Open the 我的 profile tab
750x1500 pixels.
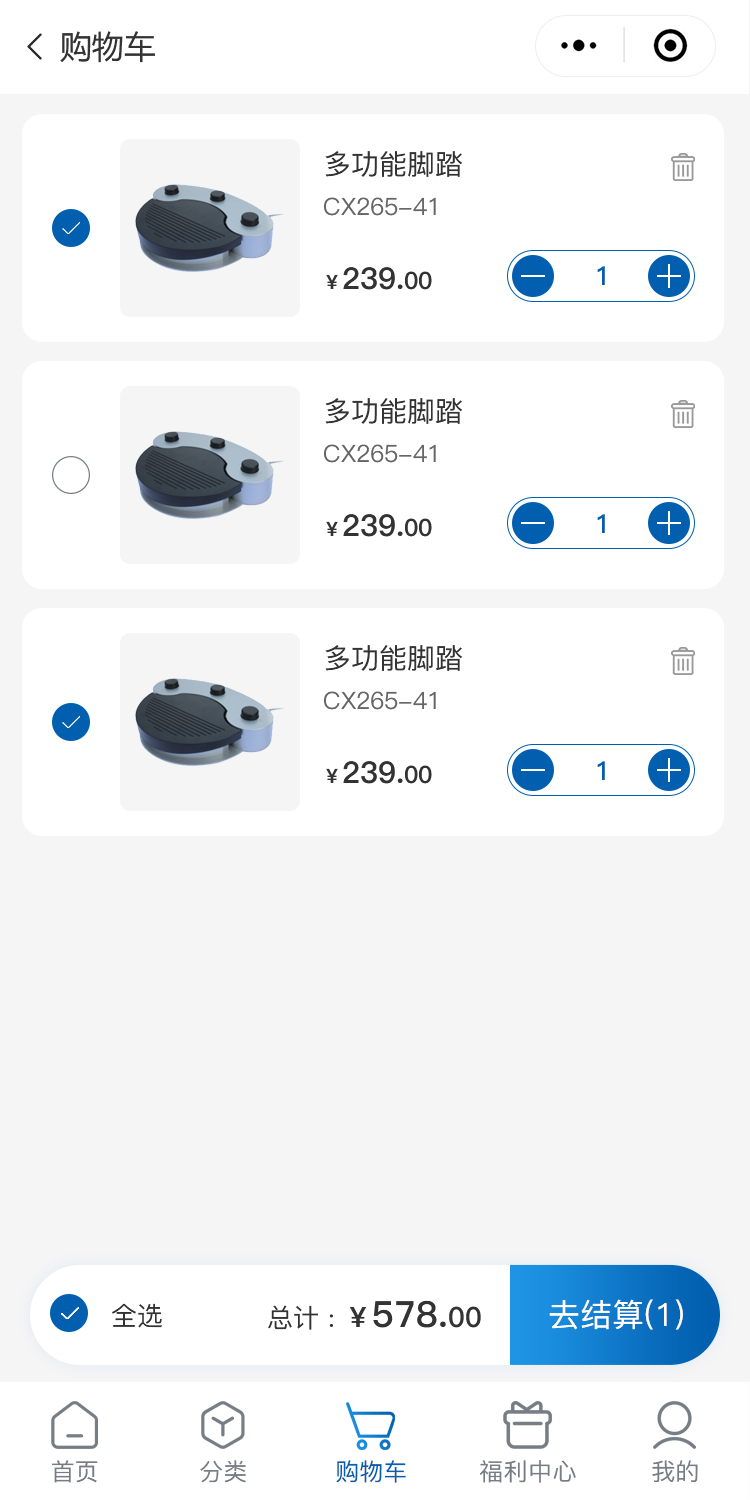click(x=675, y=1442)
